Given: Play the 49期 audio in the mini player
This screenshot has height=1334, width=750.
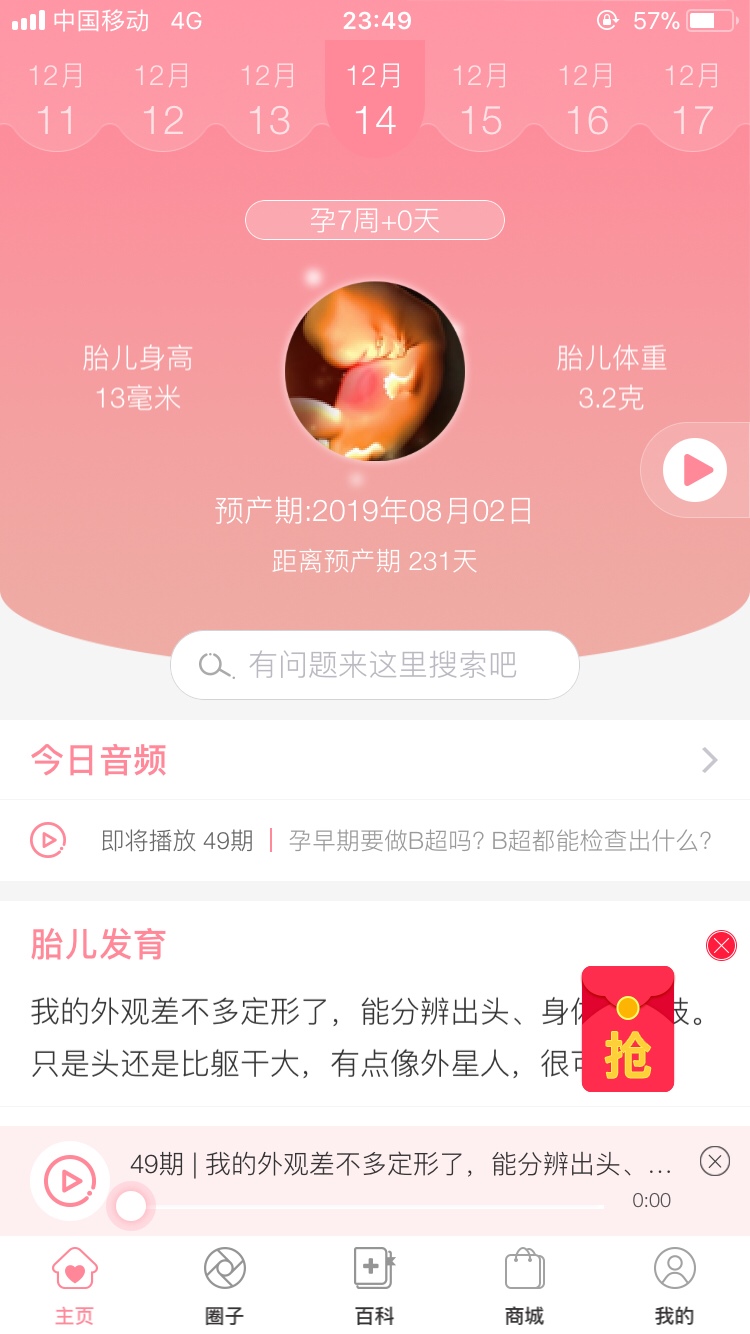Looking at the screenshot, I should (x=70, y=1181).
